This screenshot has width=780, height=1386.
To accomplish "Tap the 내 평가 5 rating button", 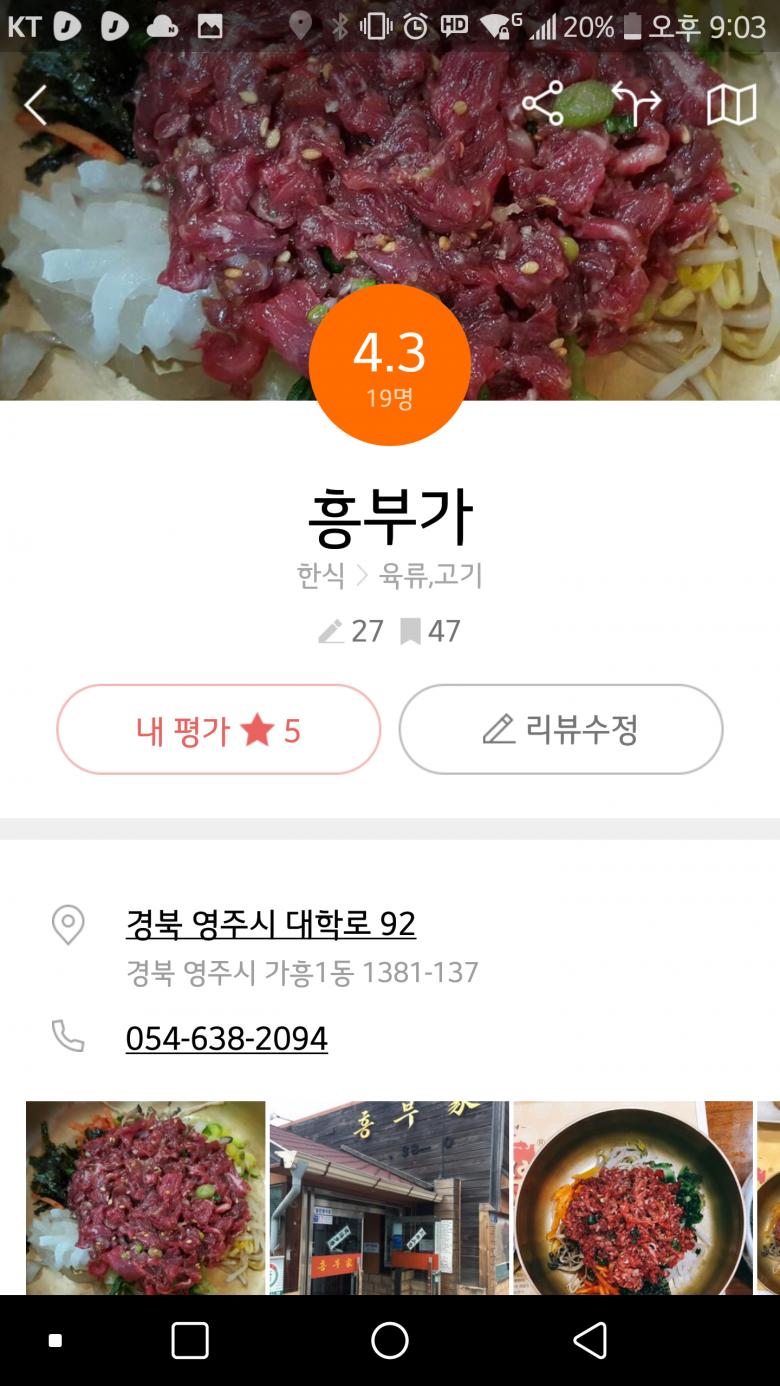I will [219, 730].
